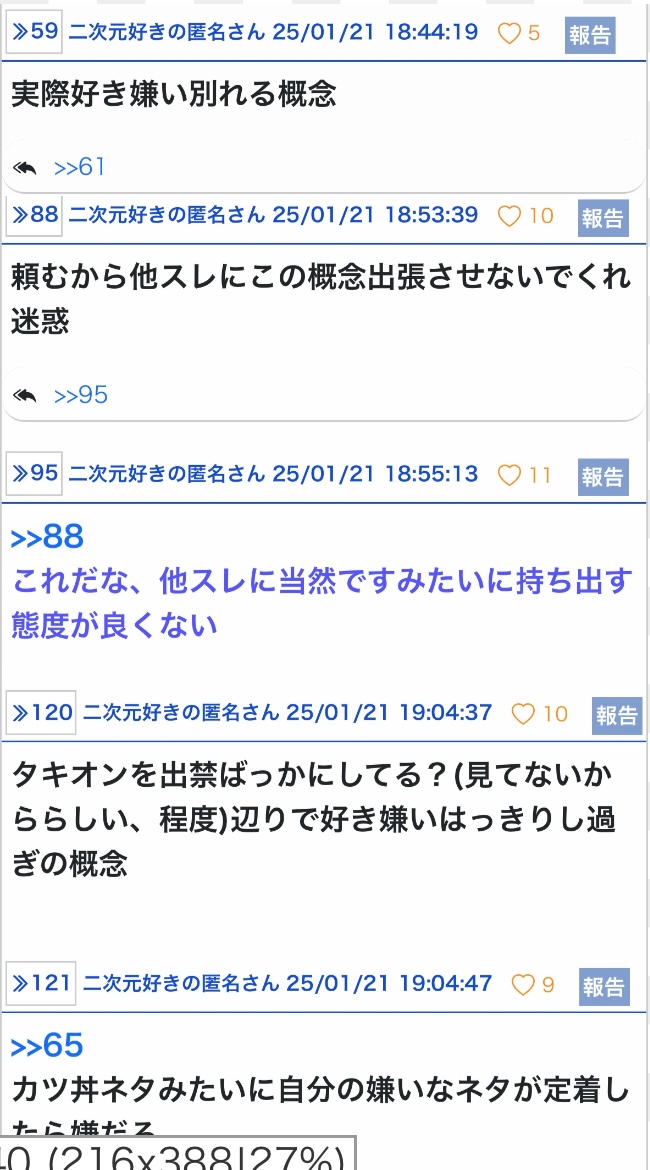Like post 95 with the heart
This screenshot has width=650, height=1170.
pyautogui.click(x=509, y=475)
